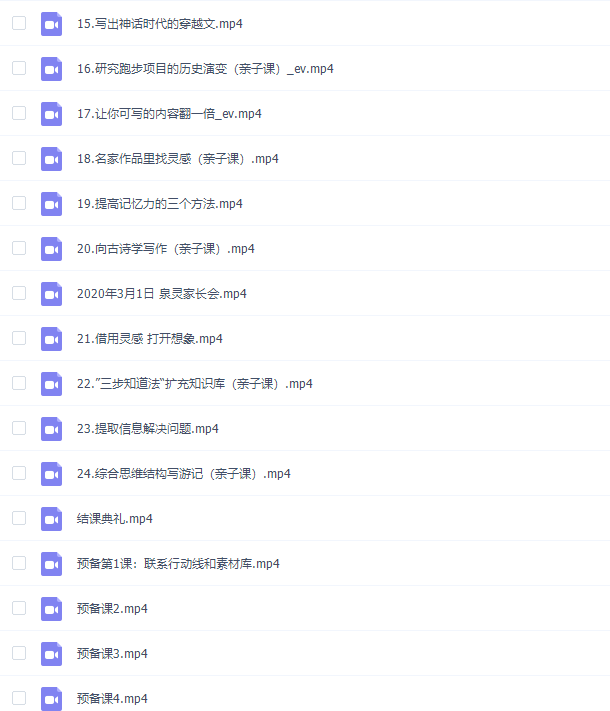610x711 pixels.
Task: Open 19.提高记忆力的三个方法.mp4
Action: 159,204
